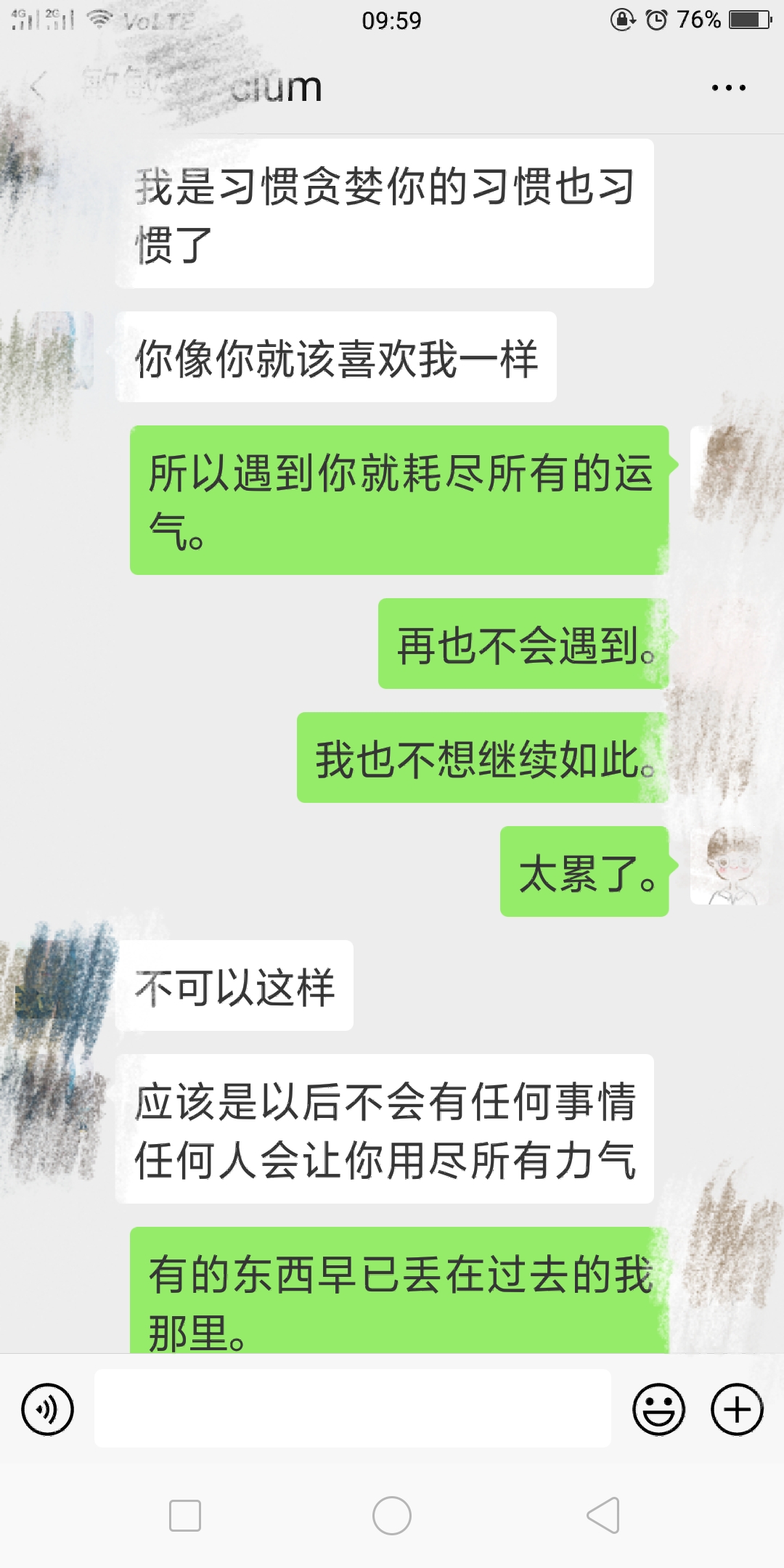Switch to voice message input
Viewport: 784px width, 1568px height.
(x=48, y=1410)
